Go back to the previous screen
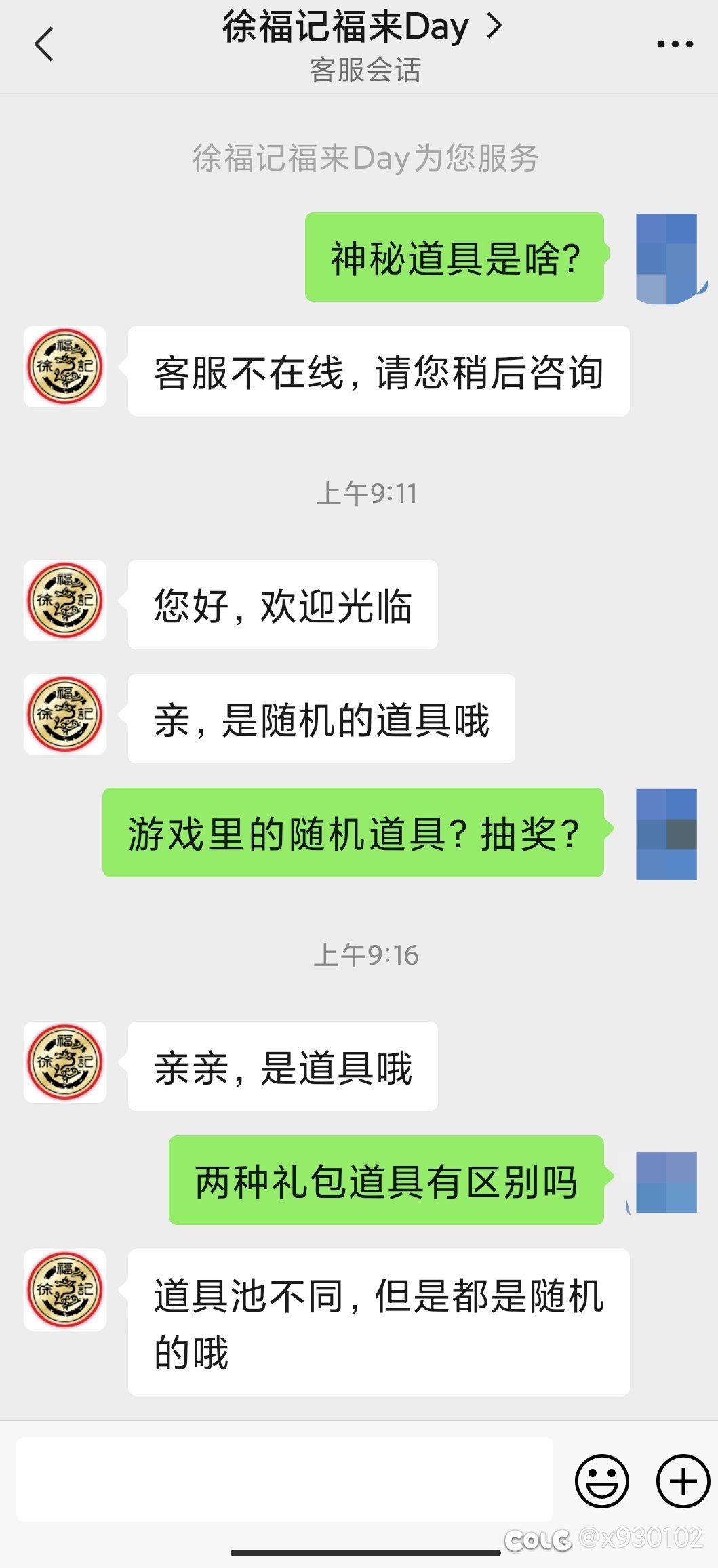Screen dimensions: 718x1568 pos(44,45)
